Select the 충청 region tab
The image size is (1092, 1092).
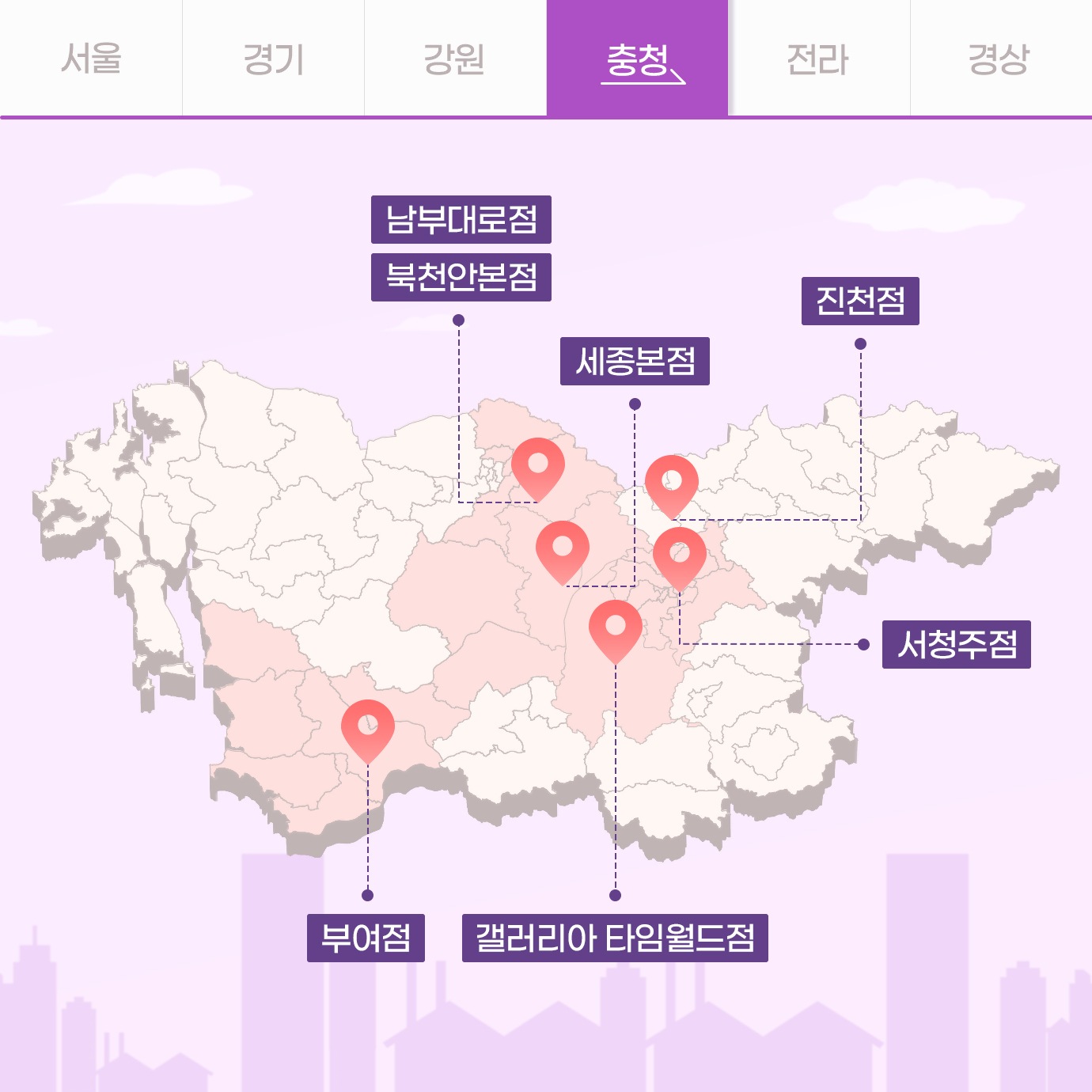637,59
